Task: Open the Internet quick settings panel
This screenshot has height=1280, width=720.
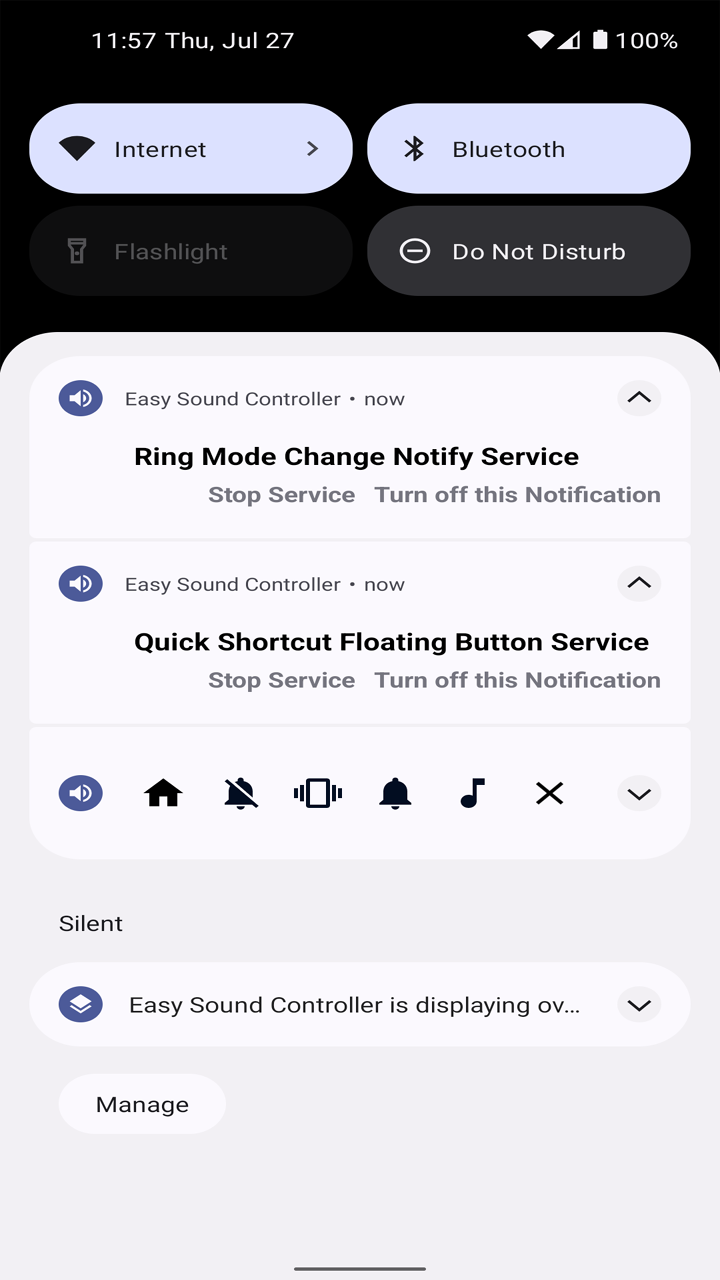Action: pyautogui.click(x=190, y=148)
